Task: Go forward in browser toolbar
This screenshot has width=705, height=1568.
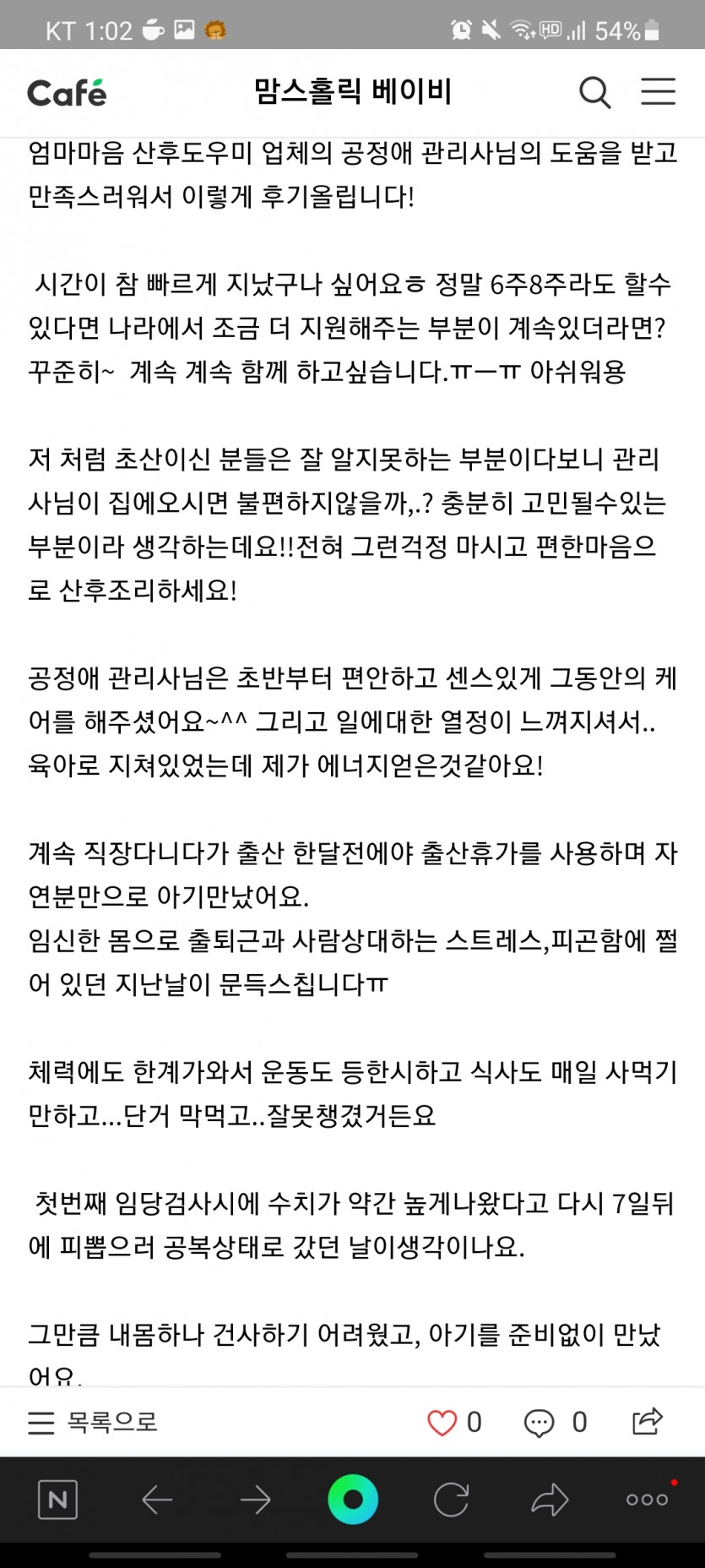Action: pyautogui.click(x=255, y=1500)
